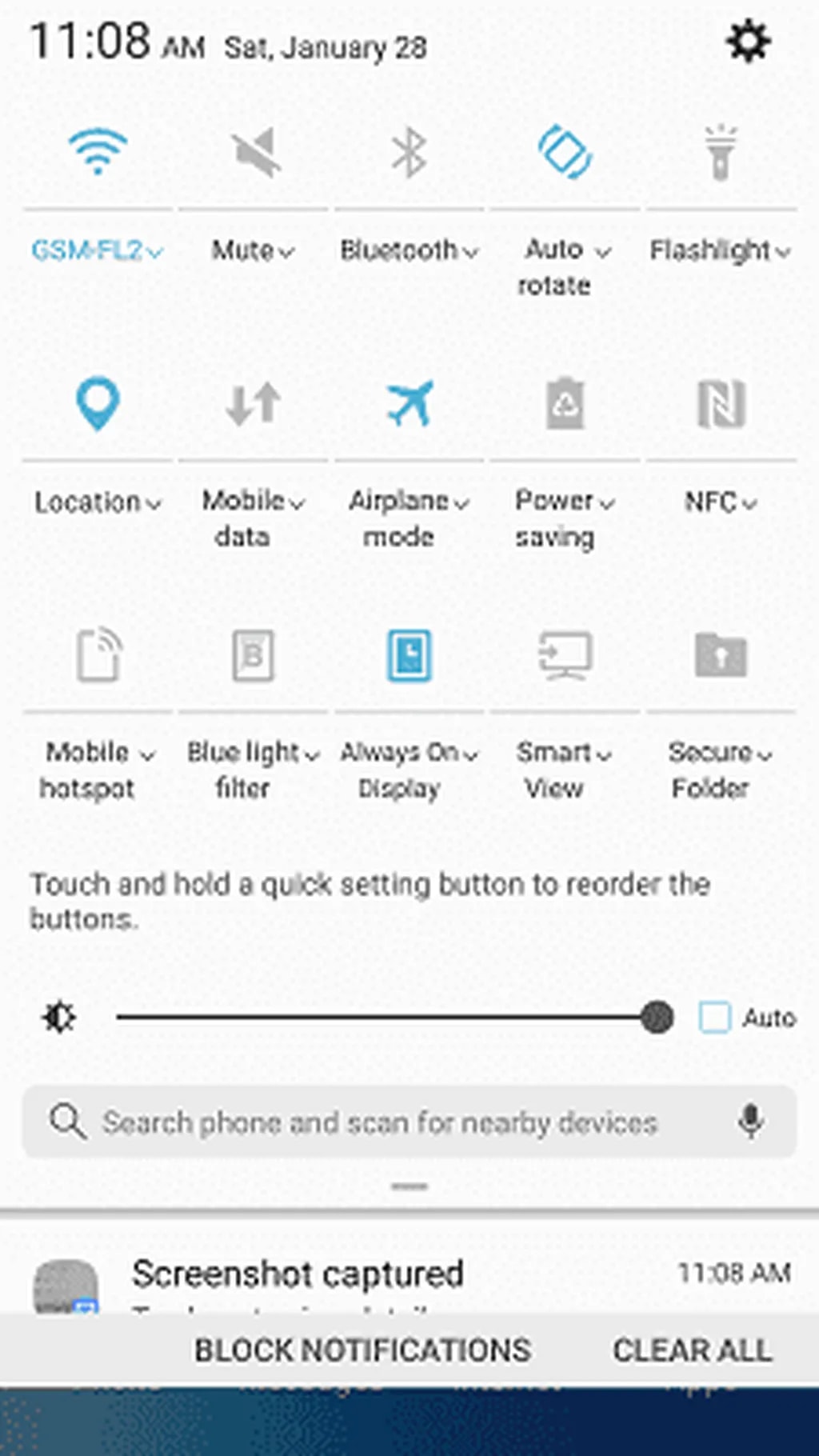Disable Auto rotate

565,151
